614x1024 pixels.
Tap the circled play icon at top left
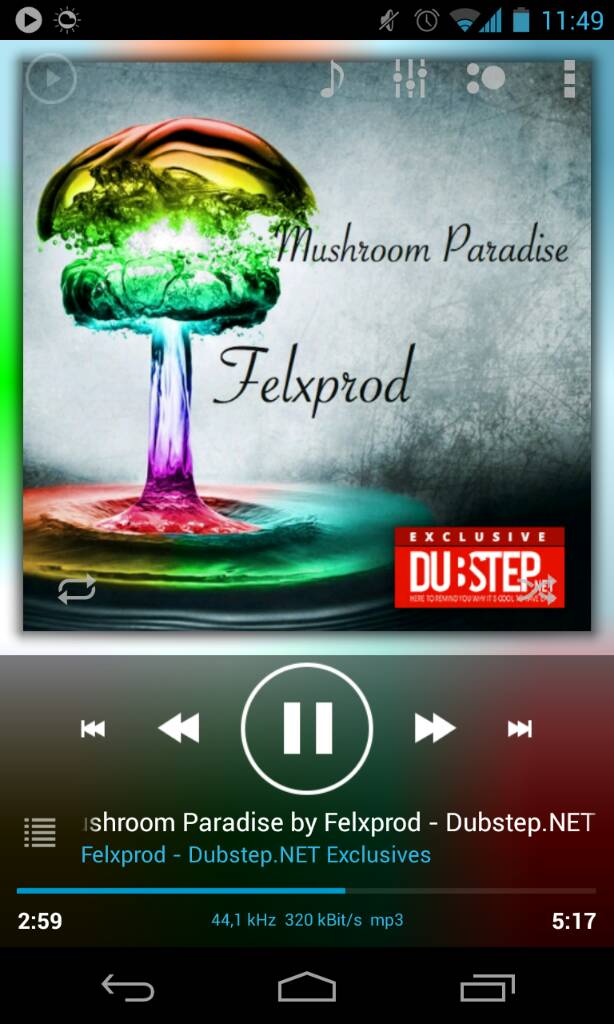click(51, 78)
